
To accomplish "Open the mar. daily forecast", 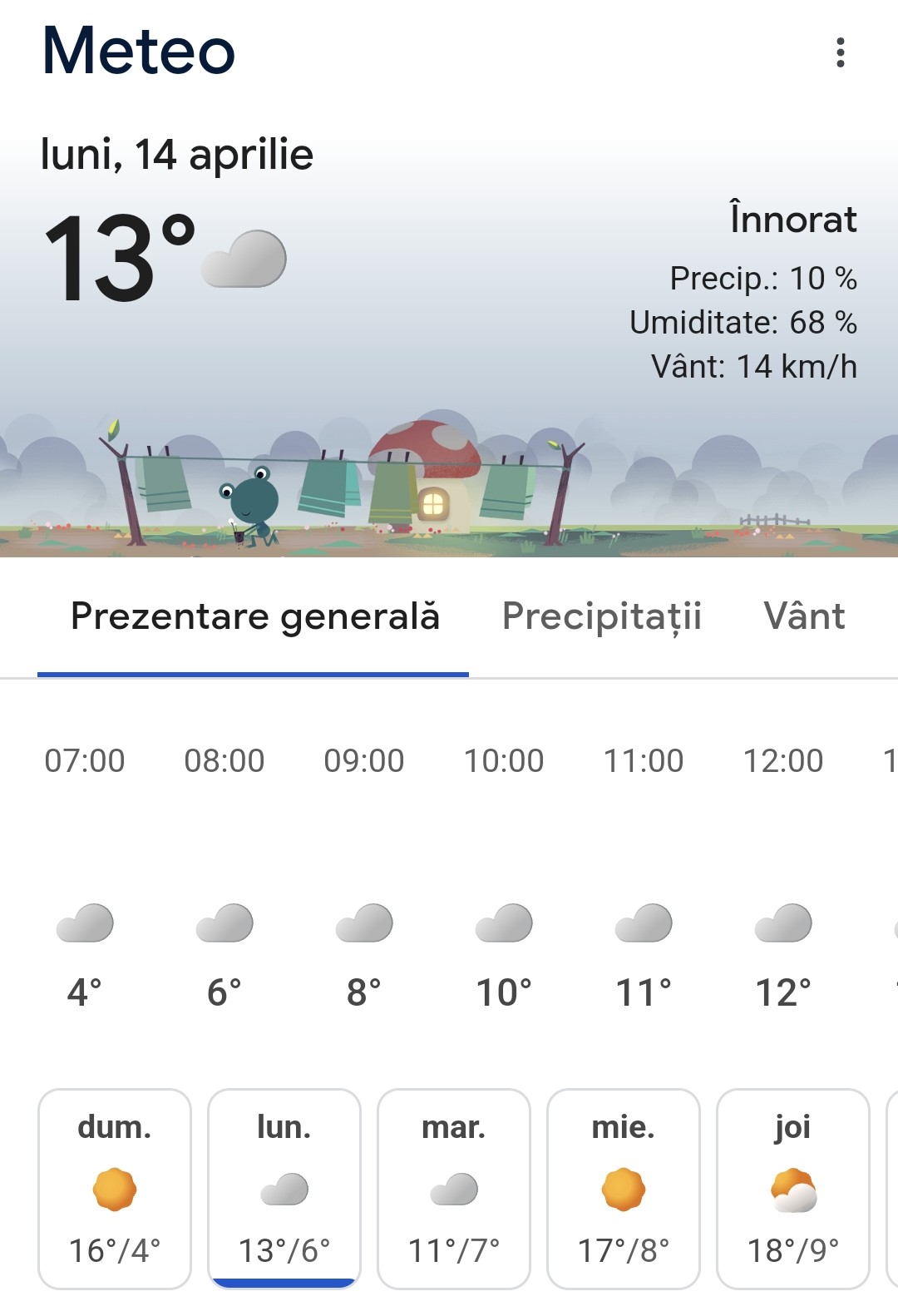I will (453, 1190).
